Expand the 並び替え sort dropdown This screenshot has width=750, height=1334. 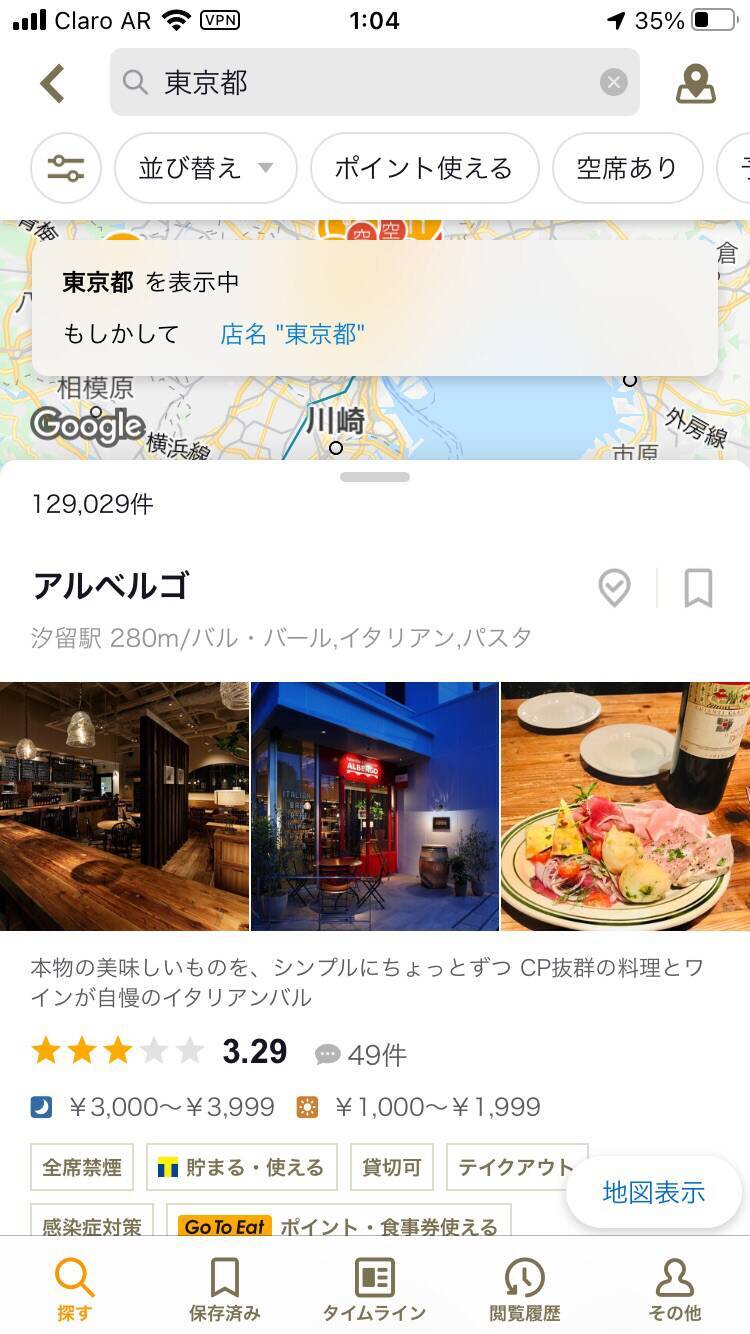click(206, 168)
